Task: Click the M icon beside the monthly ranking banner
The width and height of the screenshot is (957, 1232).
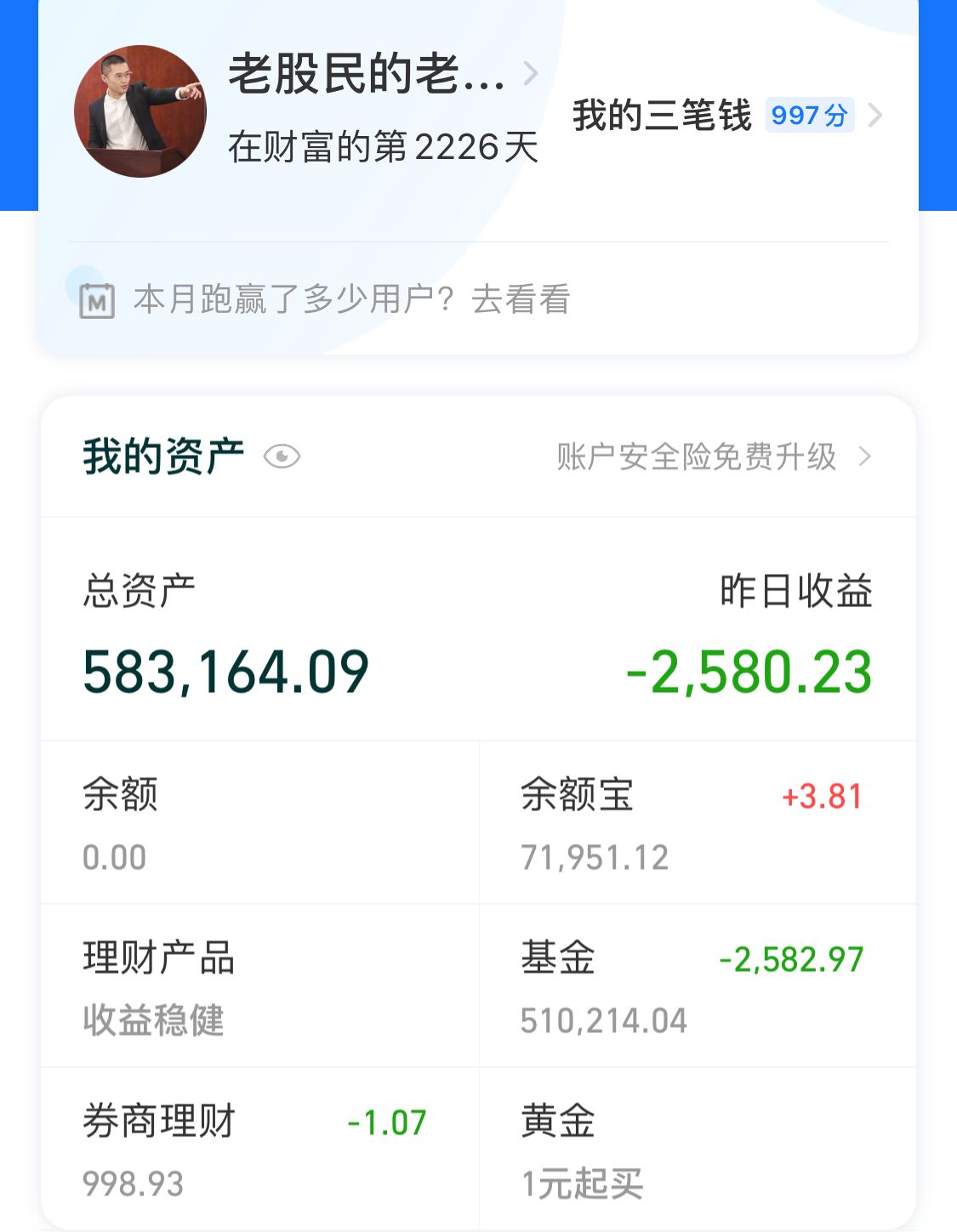Action: (x=96, y=299)
